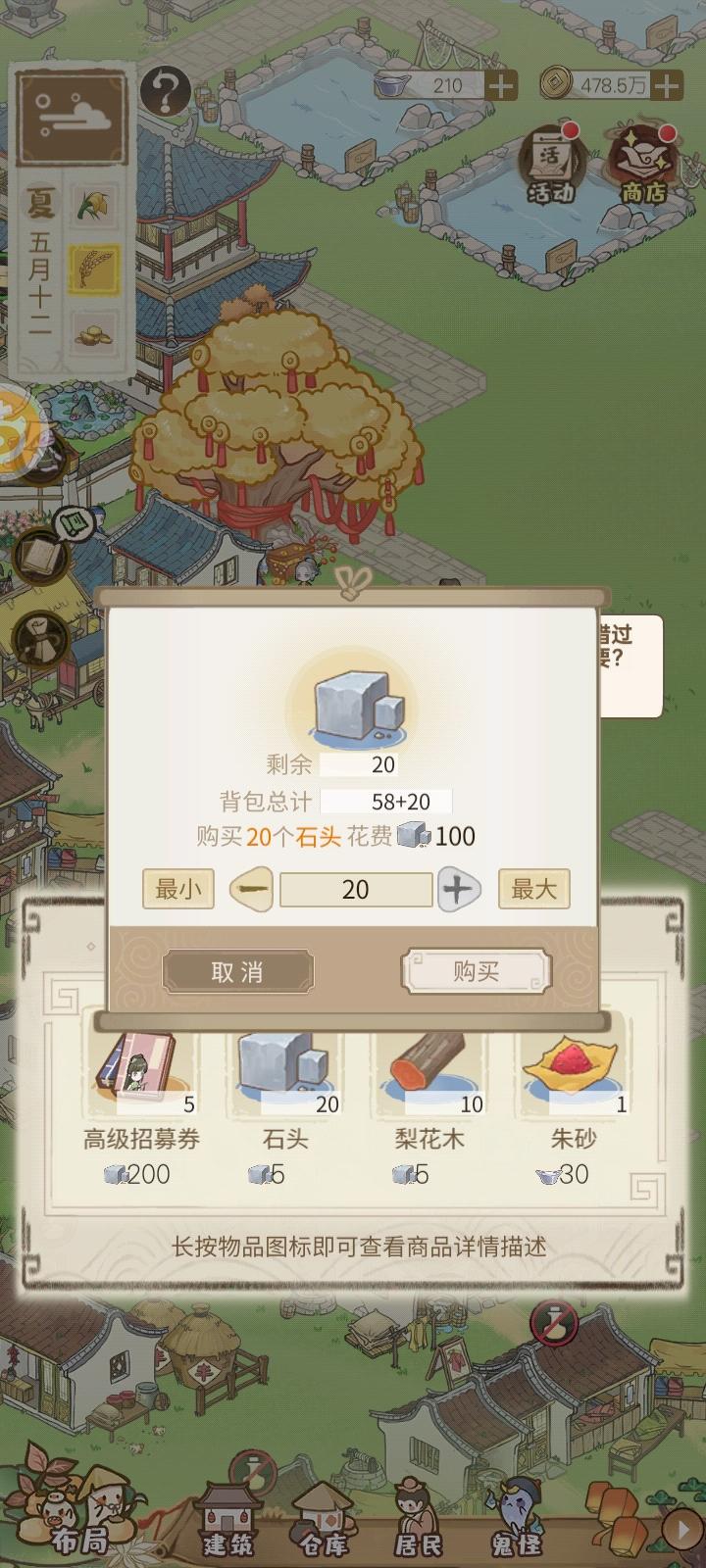Click the quantity field showing 20
The width and height of the screenshot is (706, 1568).
pyautogui.click(x=355, y=889)
